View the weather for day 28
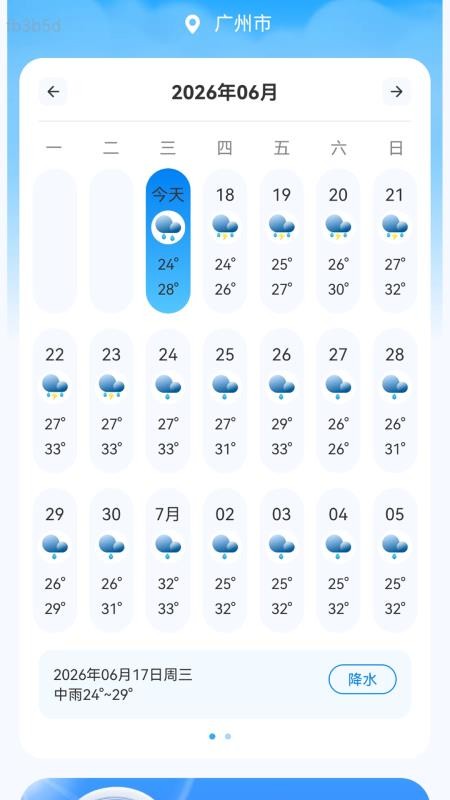 tap(395, 401)
